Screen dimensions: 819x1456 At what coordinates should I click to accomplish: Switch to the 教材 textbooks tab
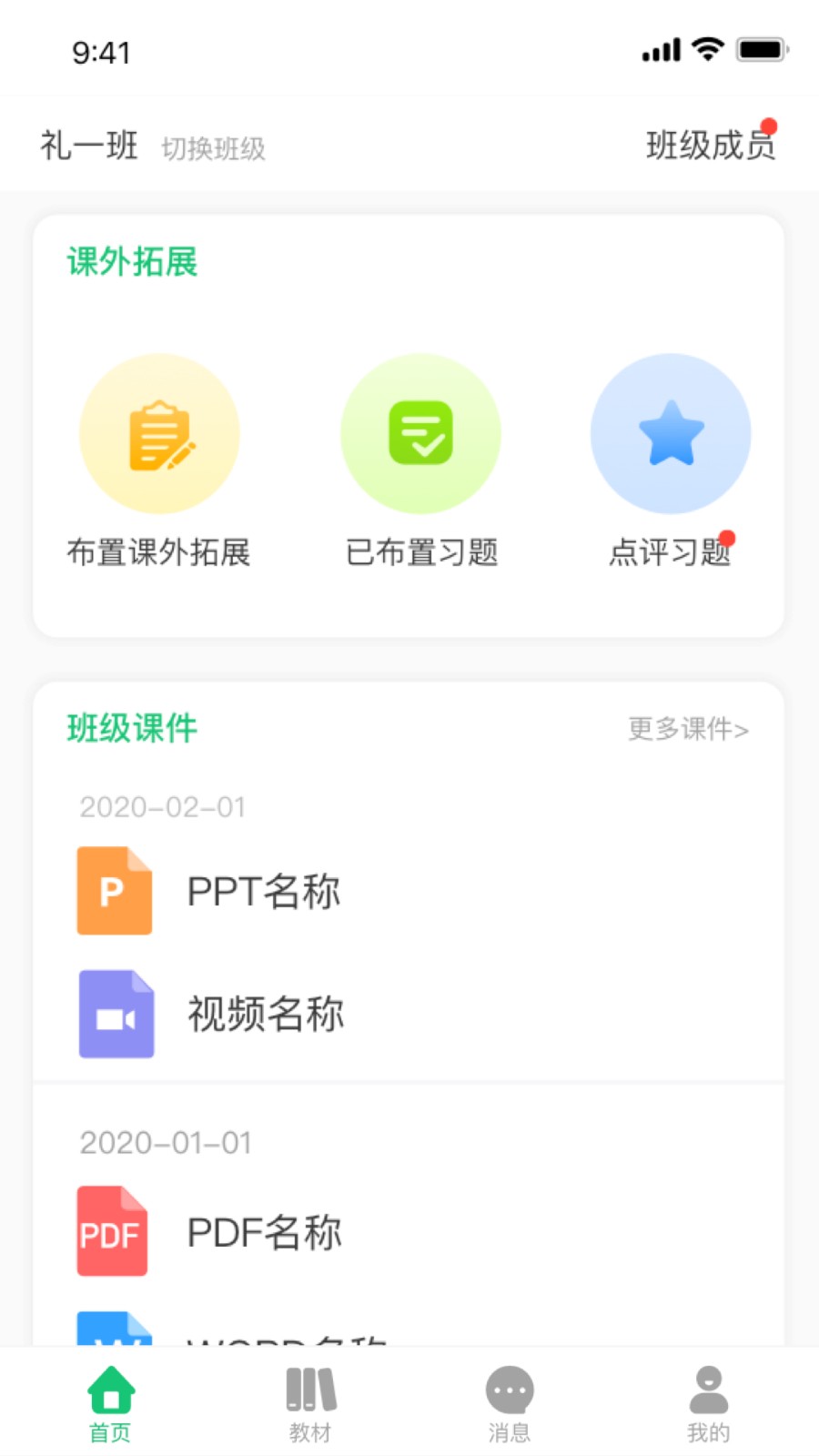point(310,1405)
